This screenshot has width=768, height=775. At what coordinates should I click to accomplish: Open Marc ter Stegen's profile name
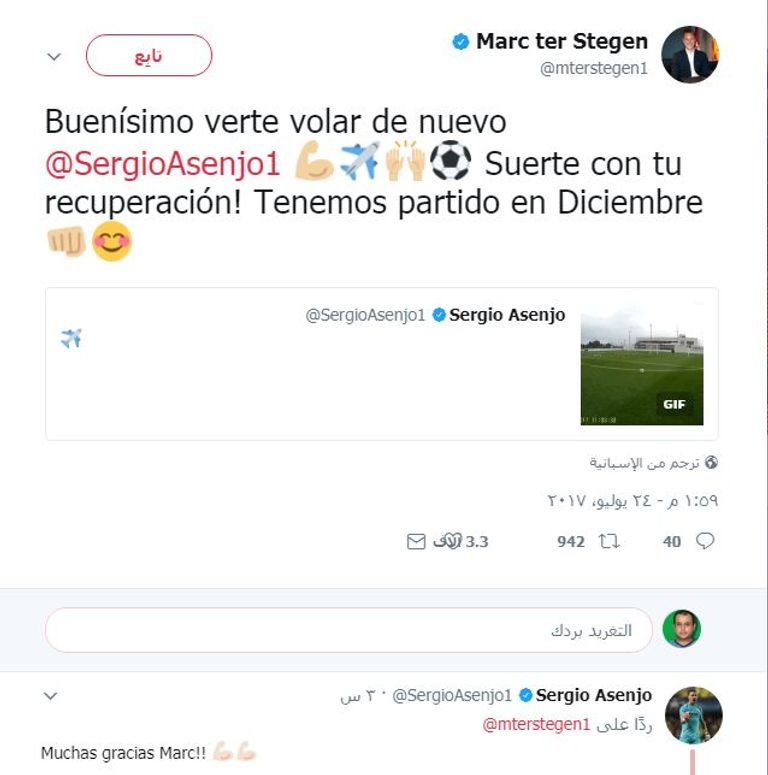pyautogui.click(x=561, y=42)
